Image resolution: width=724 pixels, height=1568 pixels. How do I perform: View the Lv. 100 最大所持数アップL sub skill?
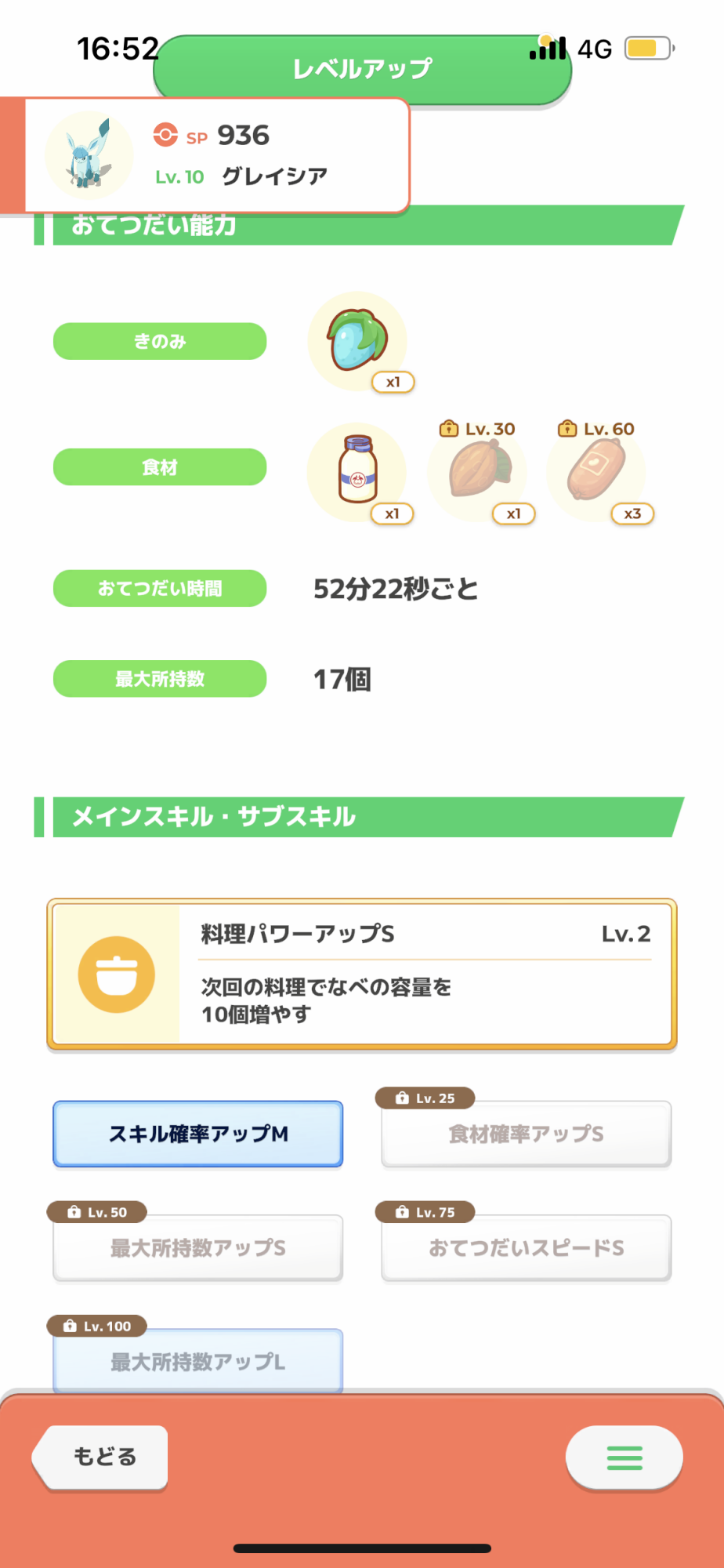(197, 1361)
